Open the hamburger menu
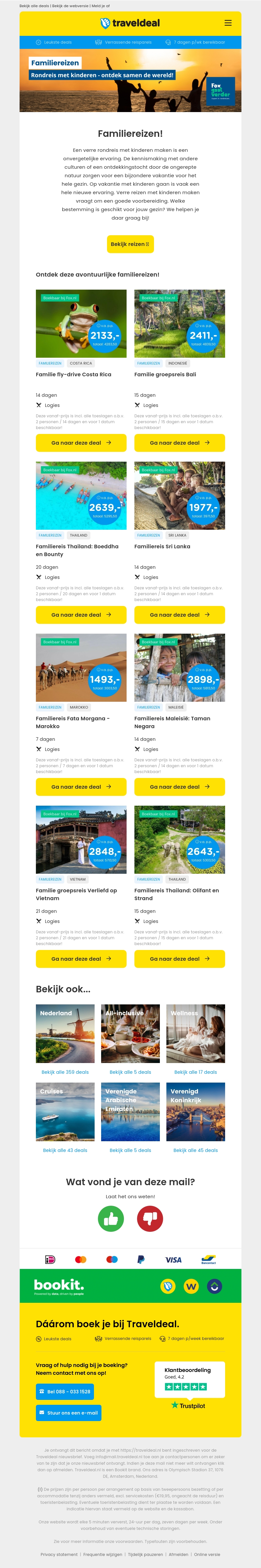This screenshot has height=1568, width=261. coord(228,23)
